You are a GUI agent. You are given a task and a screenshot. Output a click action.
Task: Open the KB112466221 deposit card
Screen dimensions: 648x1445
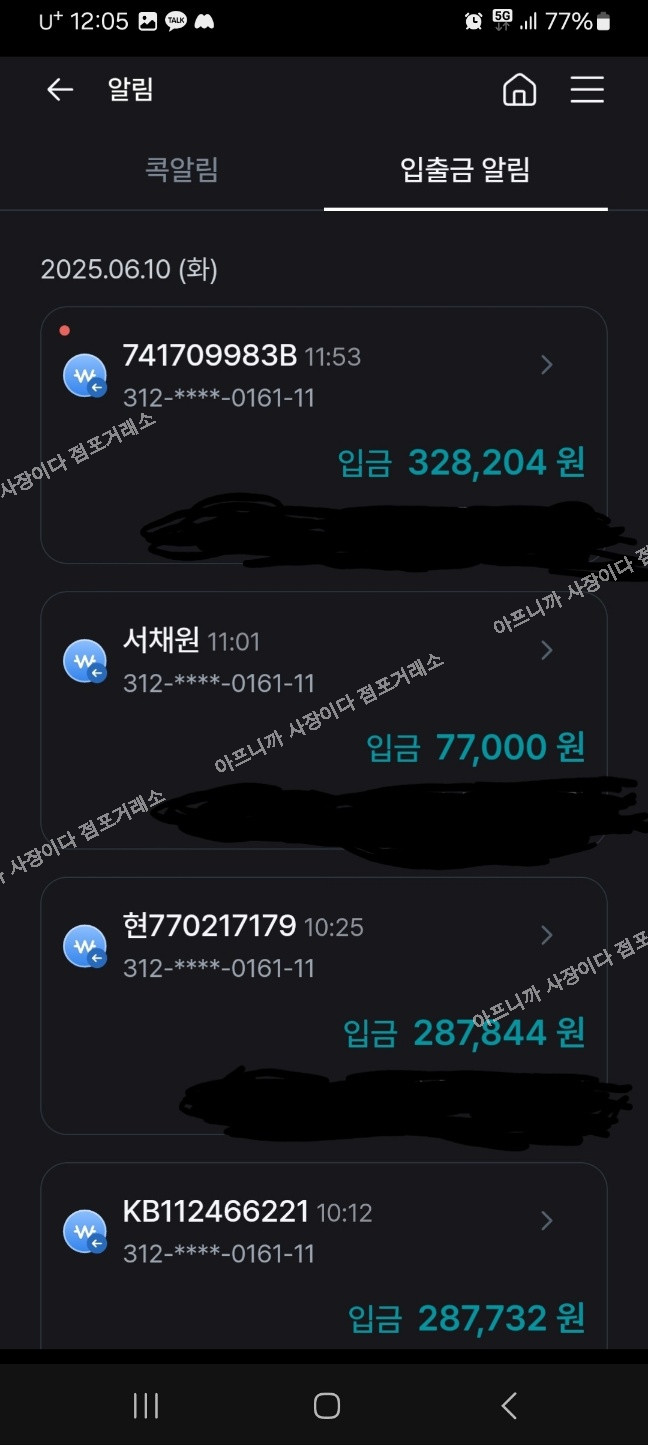(323, 1250)
